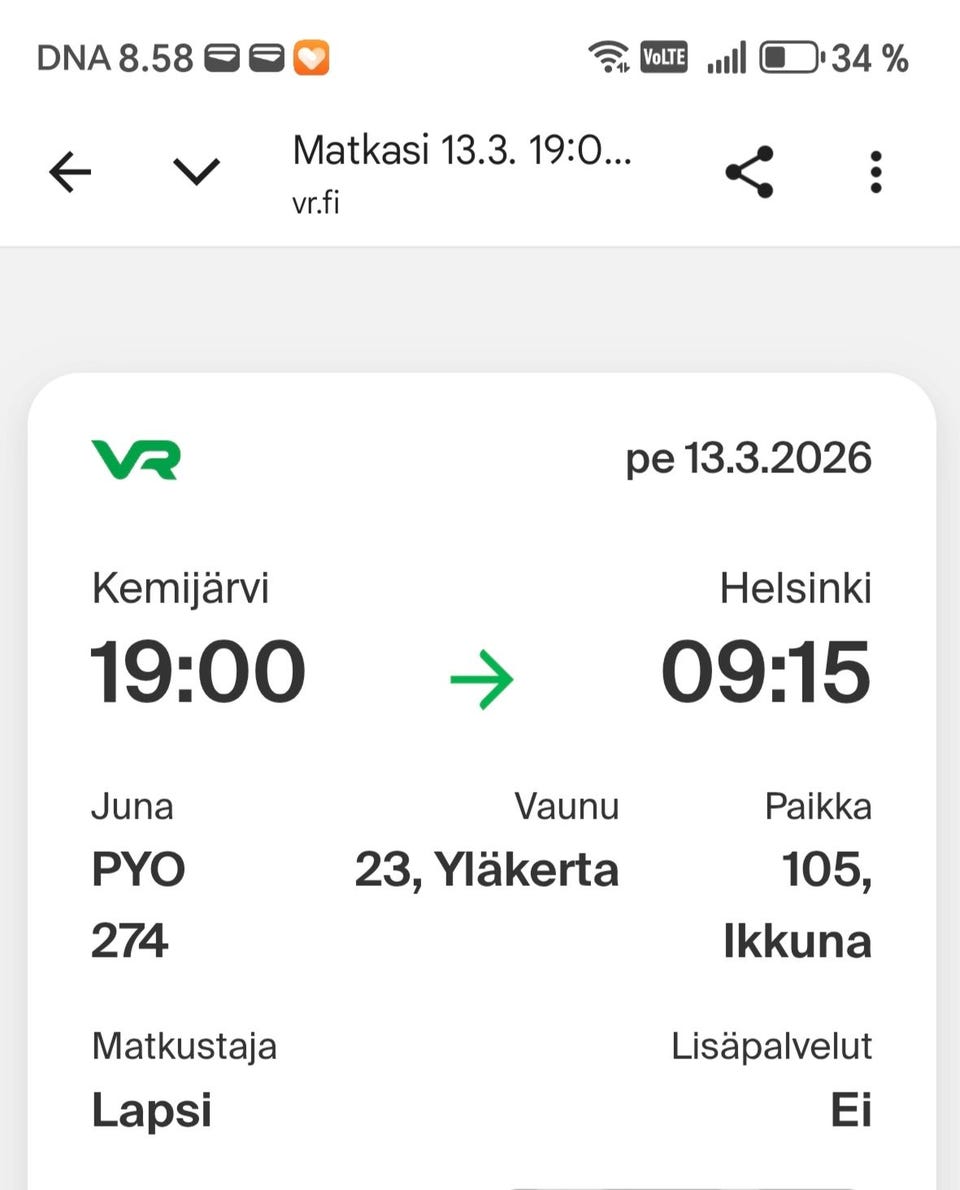The width and height of the screenshot is (960, 1190).
Task: Tap the three-dot overflow menu icon
Action: pyautogui.click(x=876, y=171)
